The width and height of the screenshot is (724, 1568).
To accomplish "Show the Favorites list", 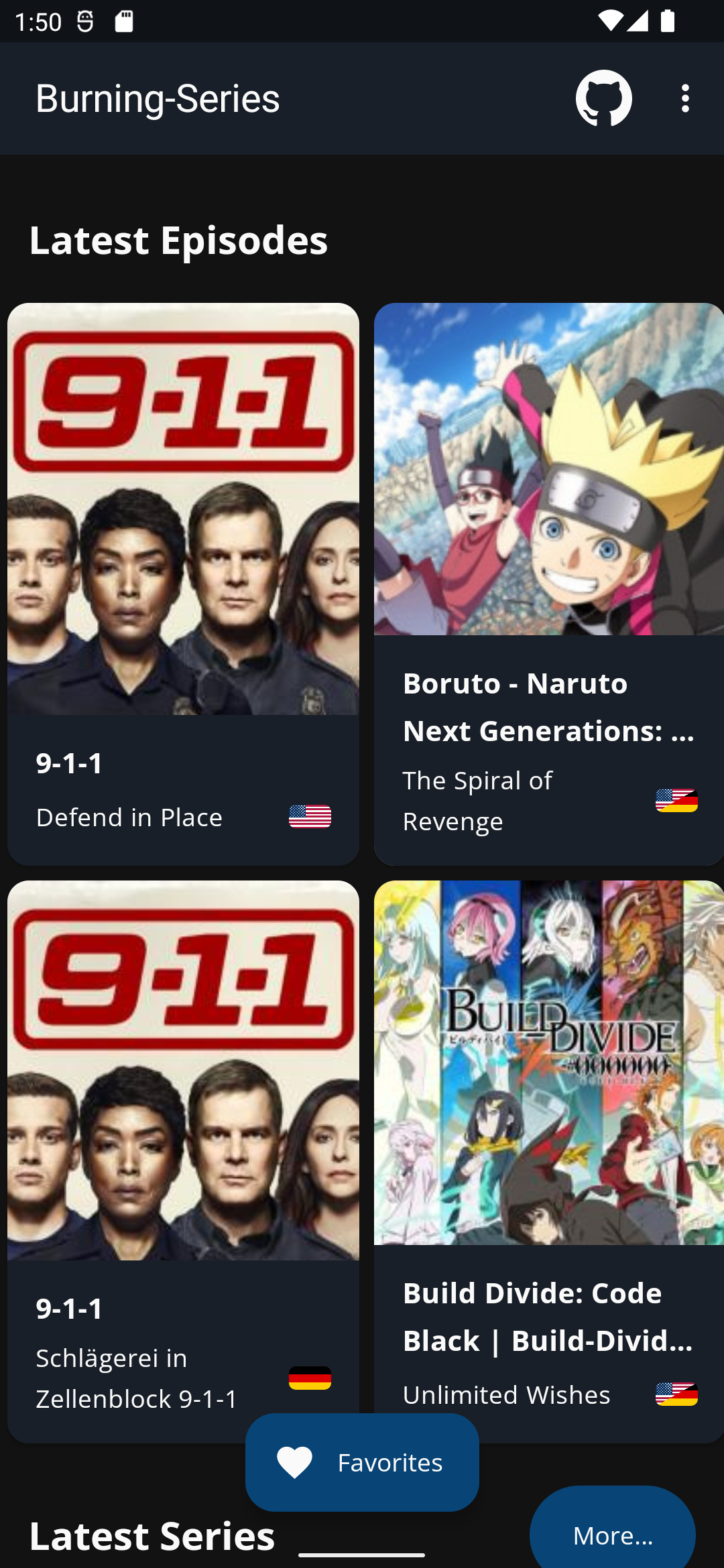I will 362,1462.
